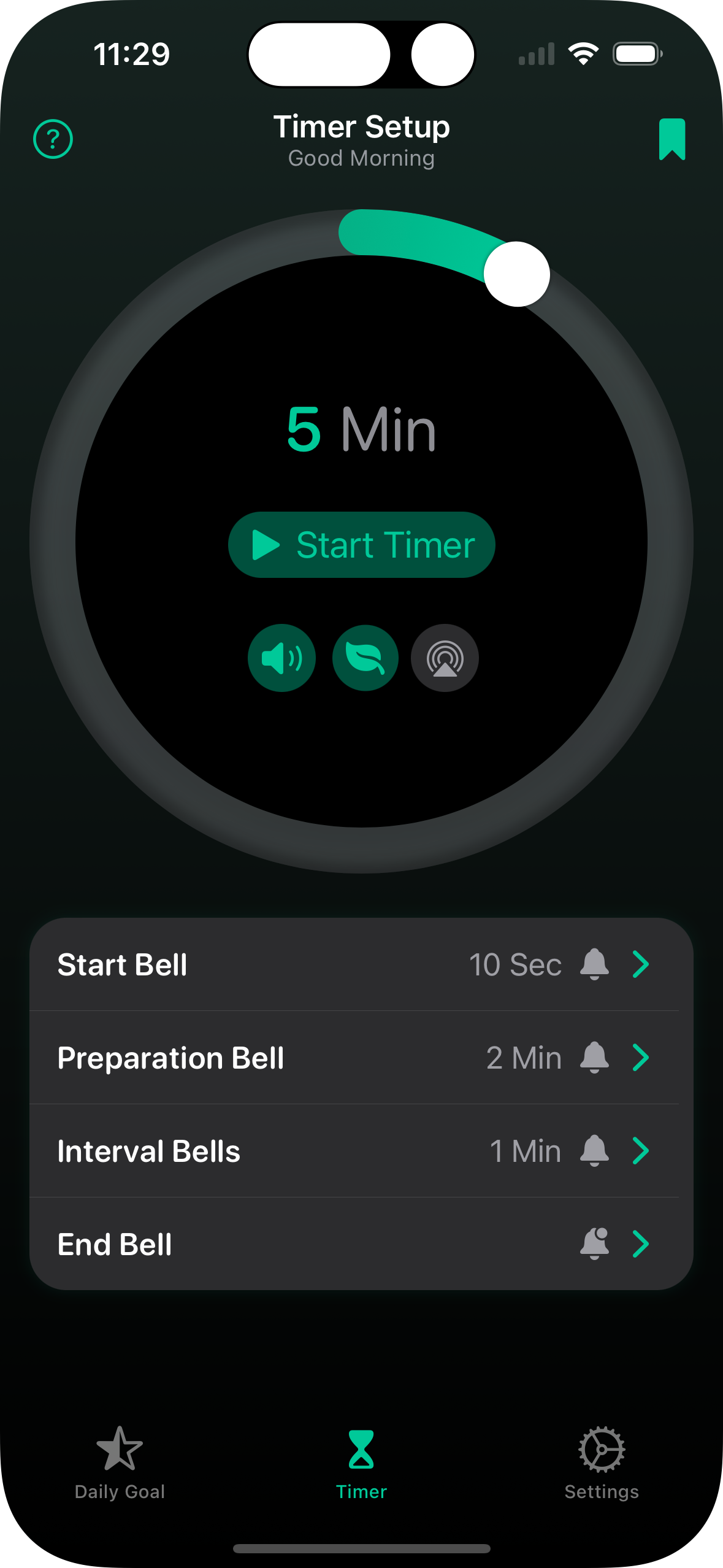The image size is (723, 1568).
Task: Open Interval Bells settings
Action: tap(361, 1151)
